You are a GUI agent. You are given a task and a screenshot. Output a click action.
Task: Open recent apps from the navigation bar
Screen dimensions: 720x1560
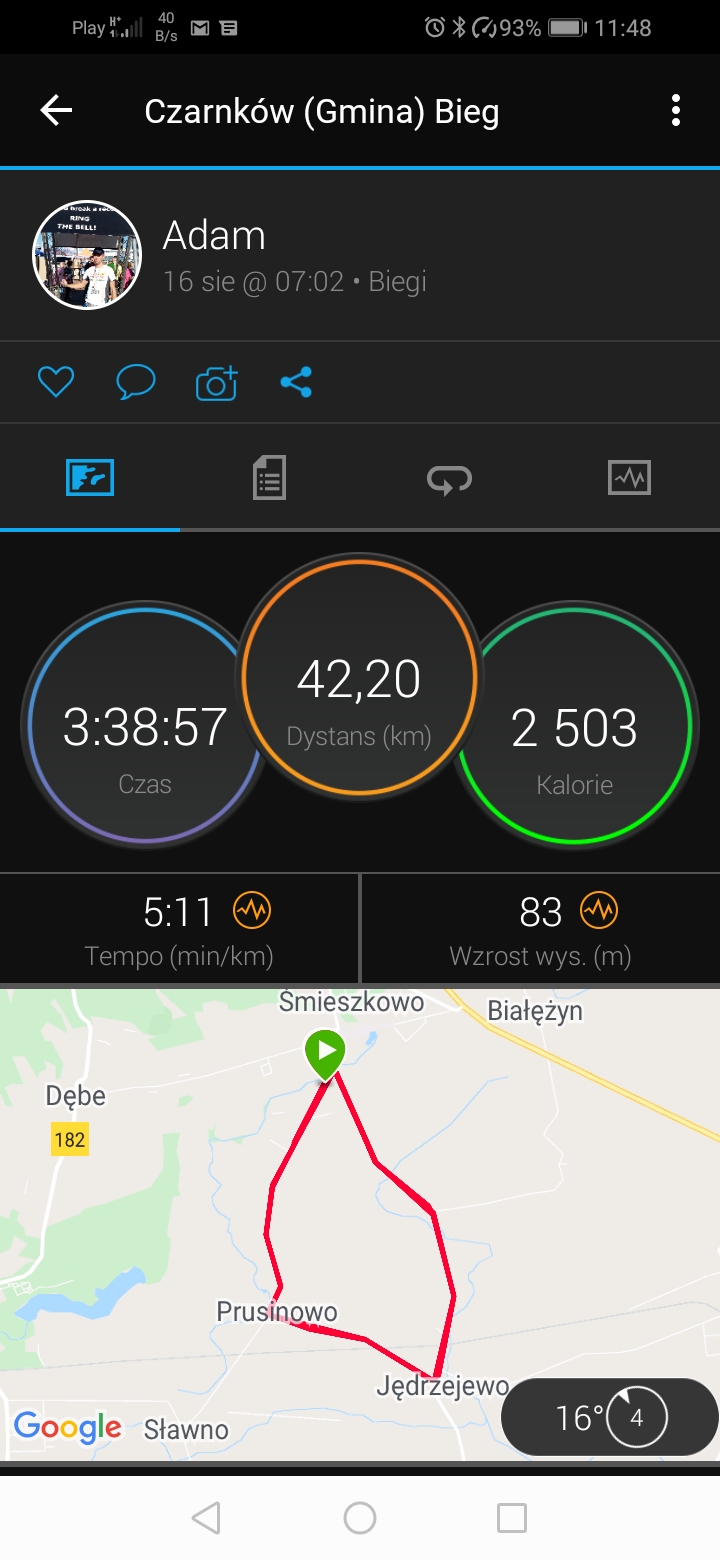point(511,1518)
